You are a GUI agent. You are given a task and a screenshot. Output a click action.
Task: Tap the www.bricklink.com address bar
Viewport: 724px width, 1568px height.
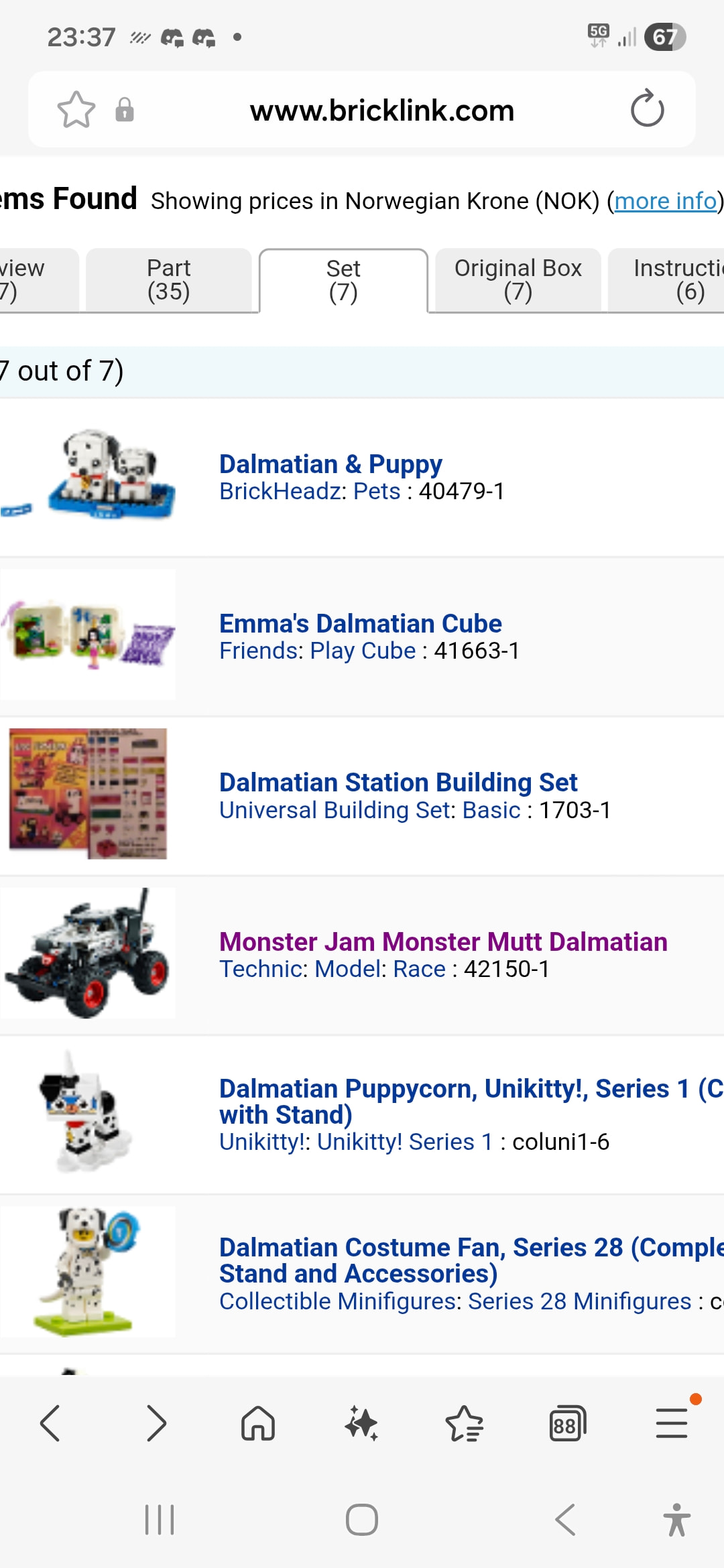pos(381,111)
